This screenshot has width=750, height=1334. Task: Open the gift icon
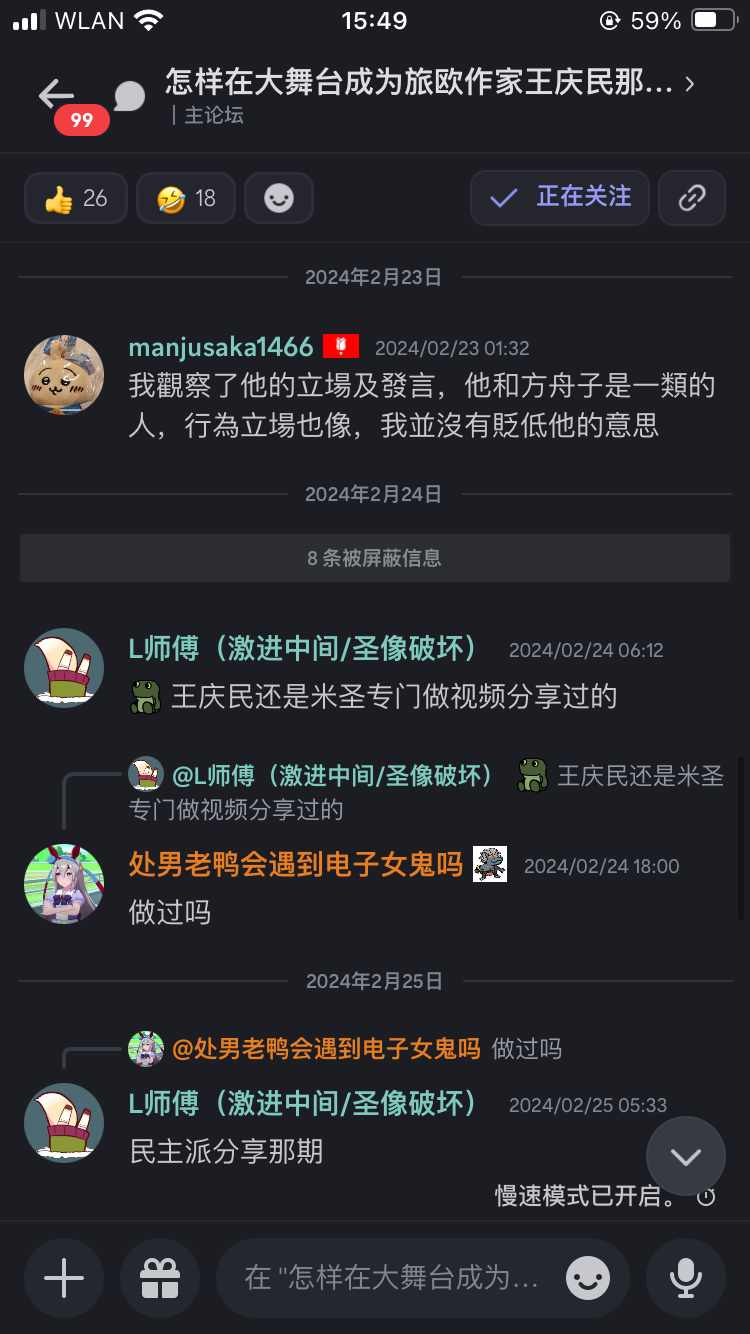[x=159, y=1278]
